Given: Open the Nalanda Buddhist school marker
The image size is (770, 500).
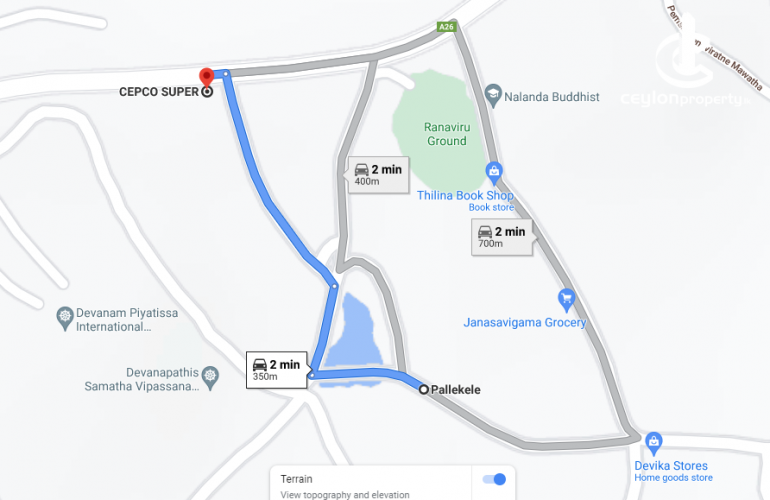Looking at the screenshot, I should coord(492,95).
